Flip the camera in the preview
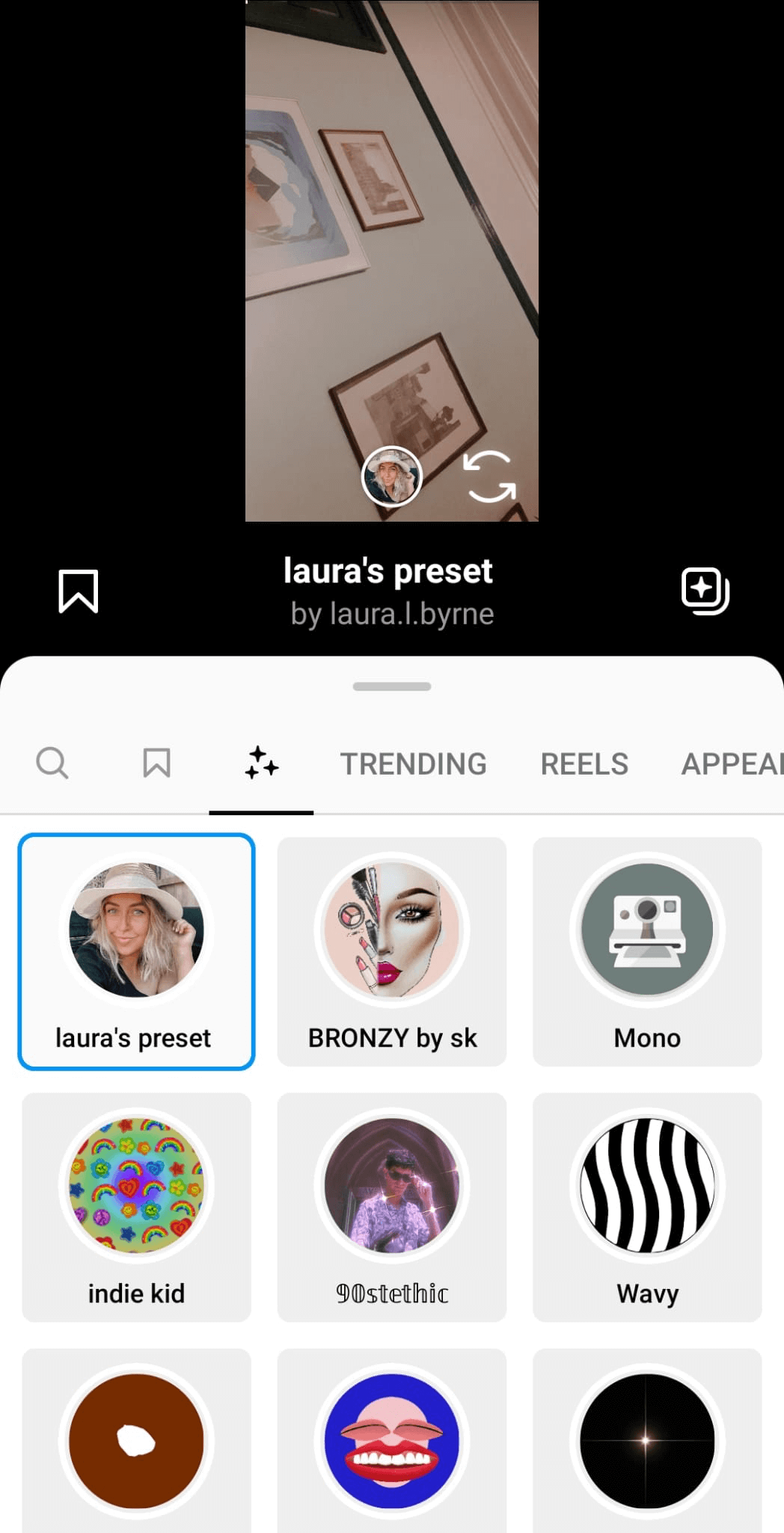This screenshot has width=784, height=1533. pos(489,476)
